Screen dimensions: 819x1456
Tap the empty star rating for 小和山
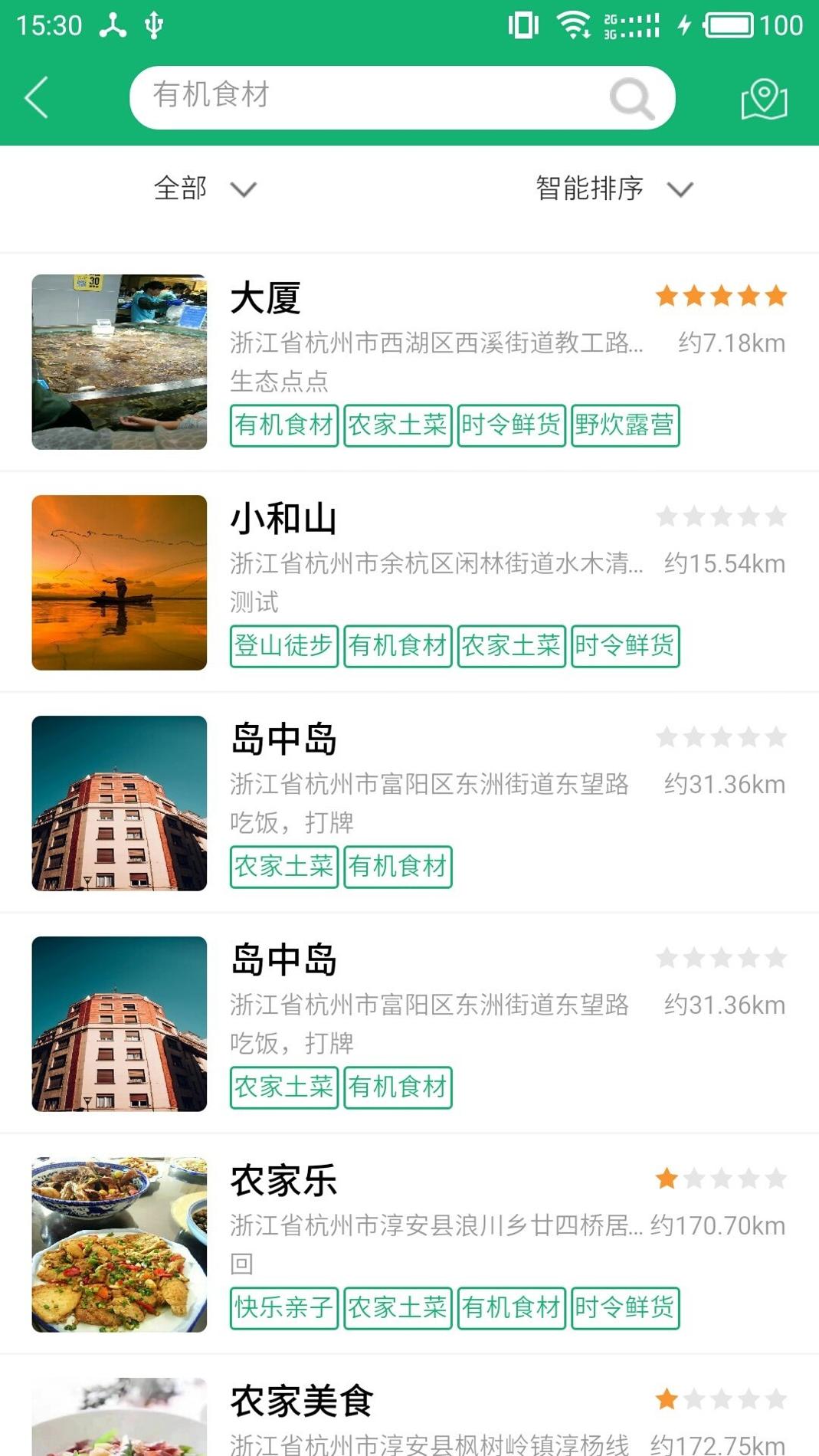tap(721, 516)
